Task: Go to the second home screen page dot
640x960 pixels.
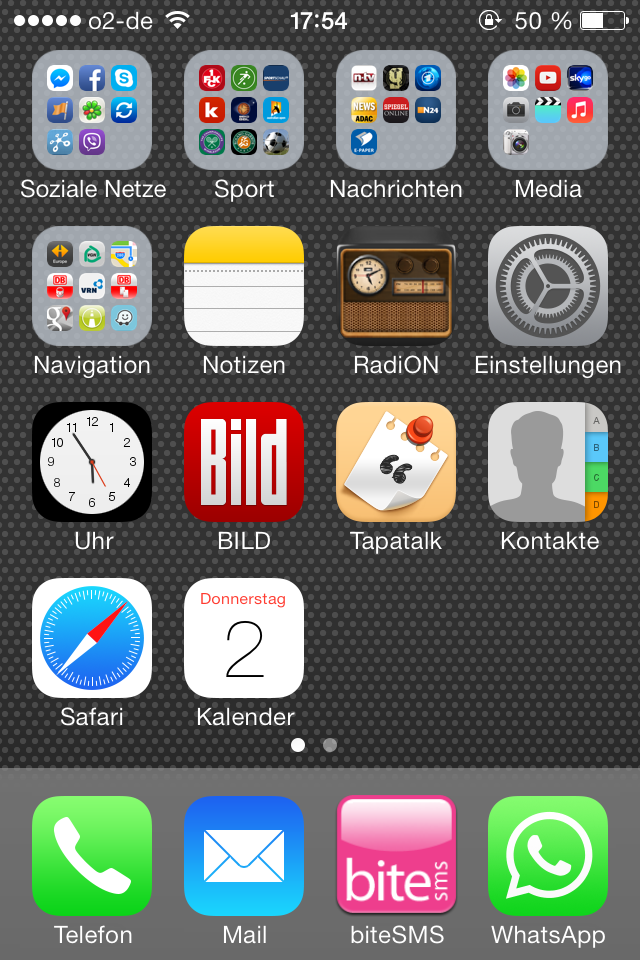Action: [x=330, y=745]
